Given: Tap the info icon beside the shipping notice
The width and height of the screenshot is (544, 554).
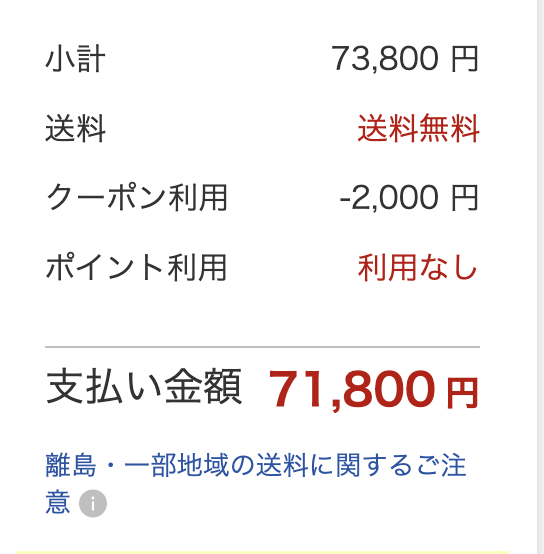Looking at the screenshot, I should tap(93, 503).
